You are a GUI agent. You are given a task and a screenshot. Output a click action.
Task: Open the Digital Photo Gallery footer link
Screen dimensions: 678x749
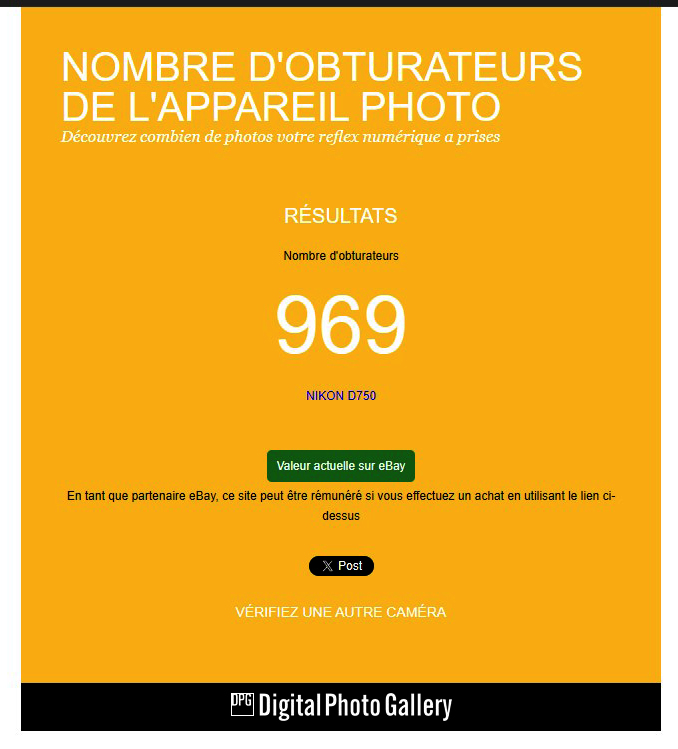coord(341,706)
